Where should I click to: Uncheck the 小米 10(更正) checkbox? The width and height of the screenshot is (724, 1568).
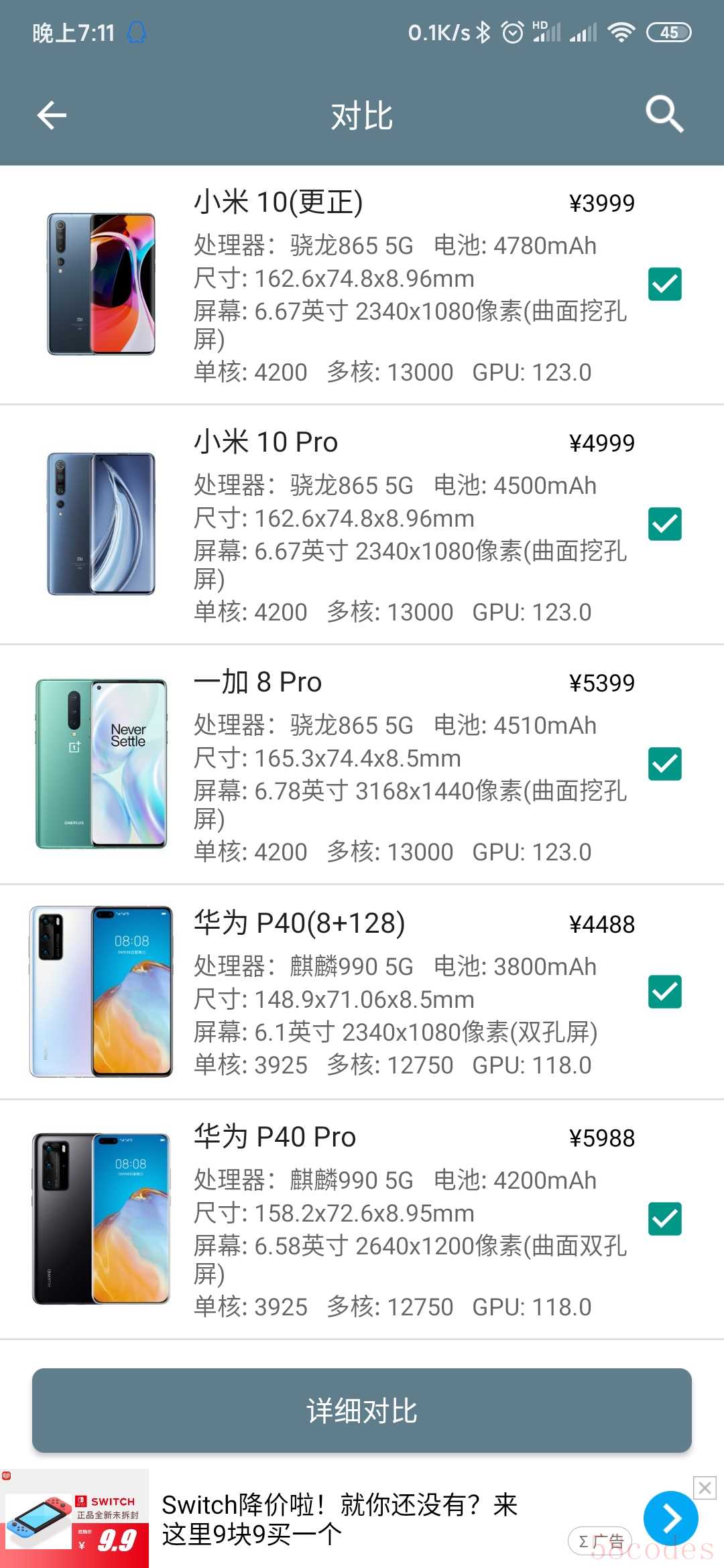(664, 284)
